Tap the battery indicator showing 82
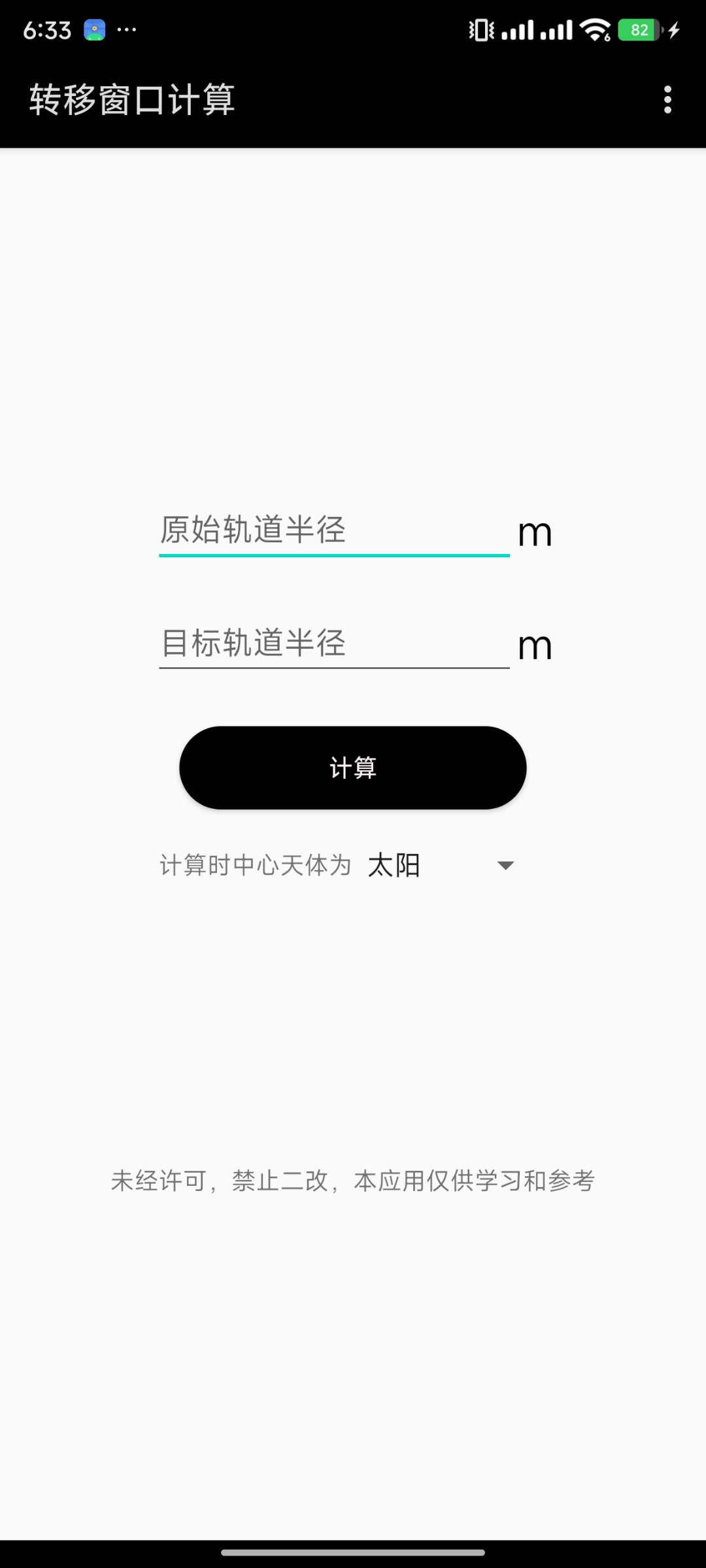The width and height of the screenshot is (706, 1568). pyautogui.click(x=637, y=29)
